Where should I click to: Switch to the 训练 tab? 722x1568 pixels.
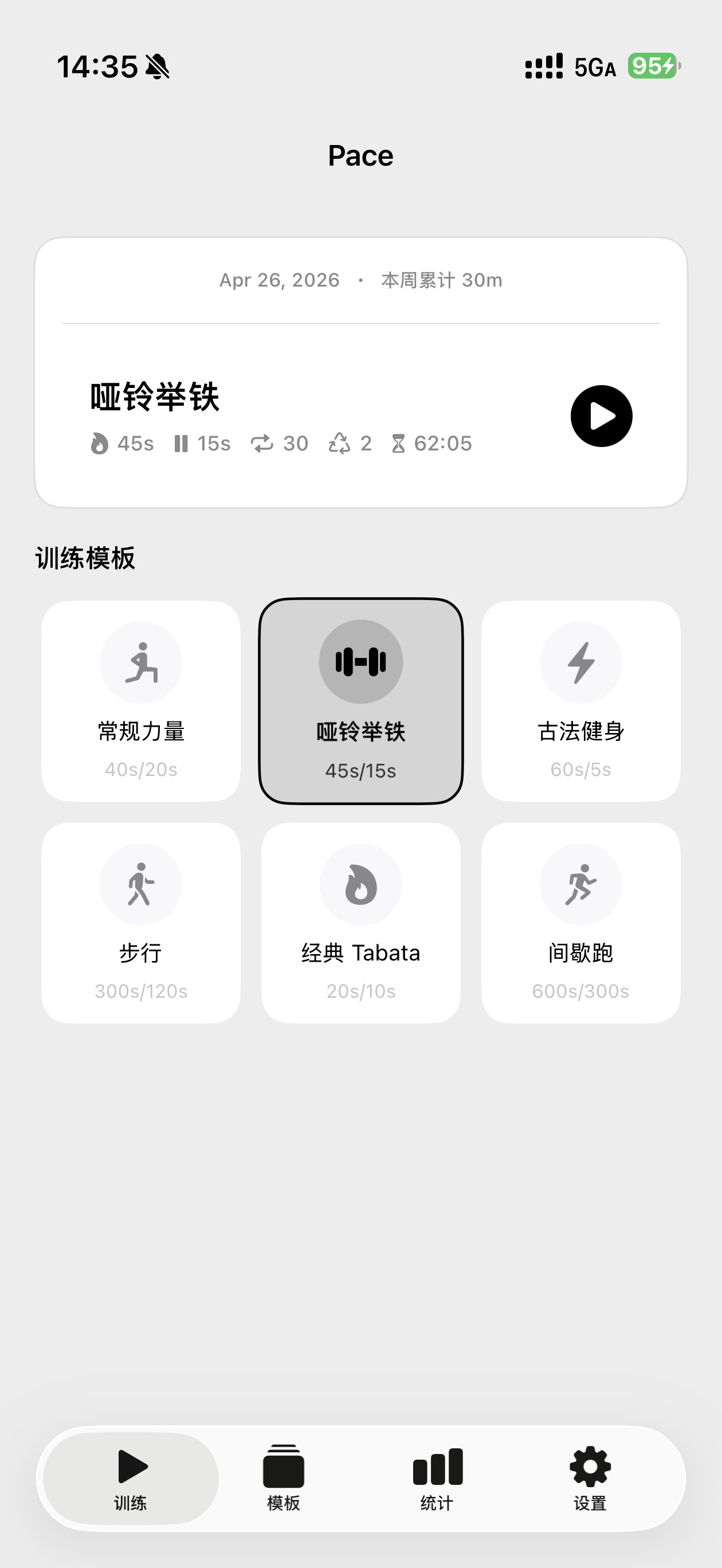131,1478
